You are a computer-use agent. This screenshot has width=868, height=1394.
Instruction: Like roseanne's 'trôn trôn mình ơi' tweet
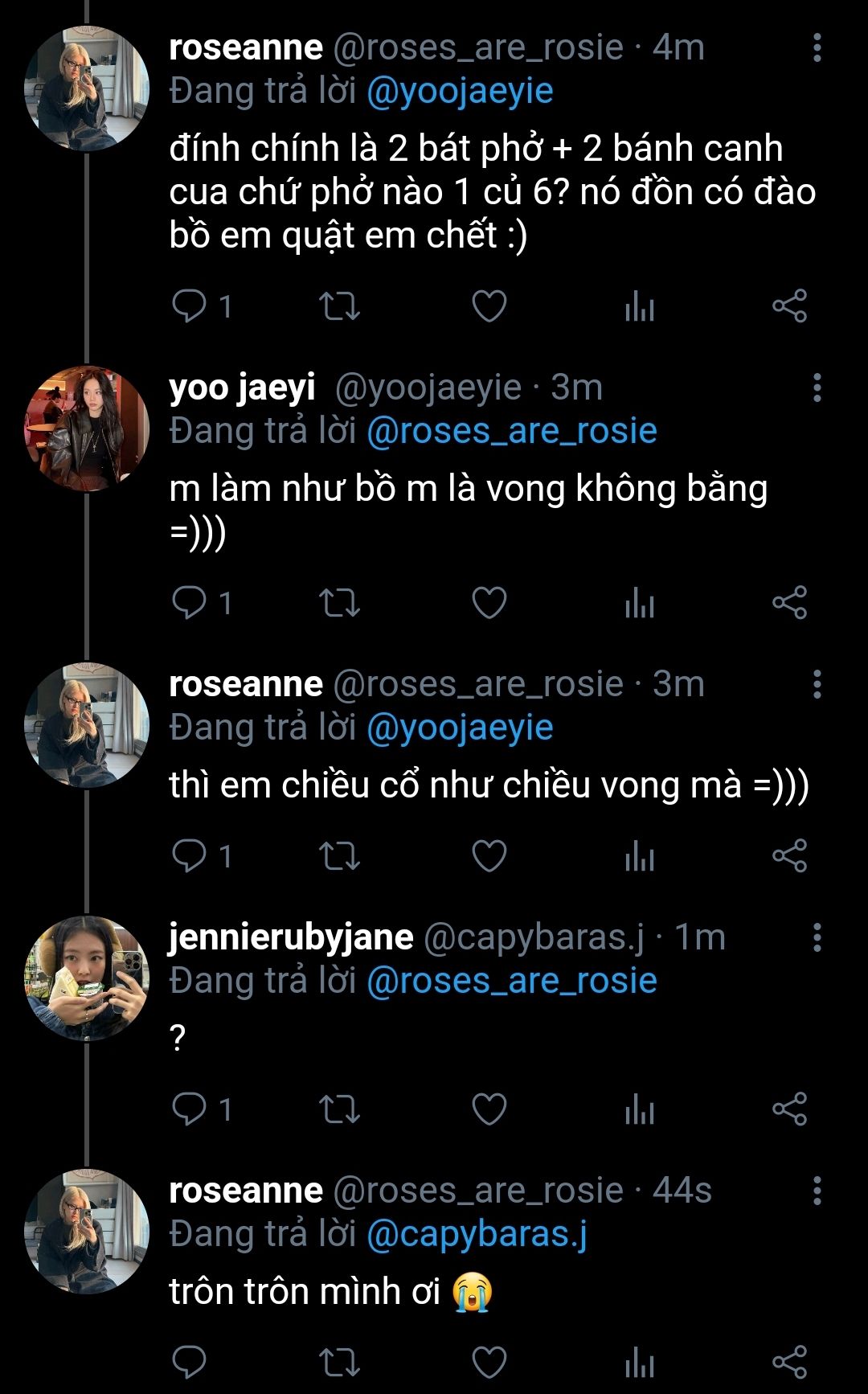tap(489, 1363)
